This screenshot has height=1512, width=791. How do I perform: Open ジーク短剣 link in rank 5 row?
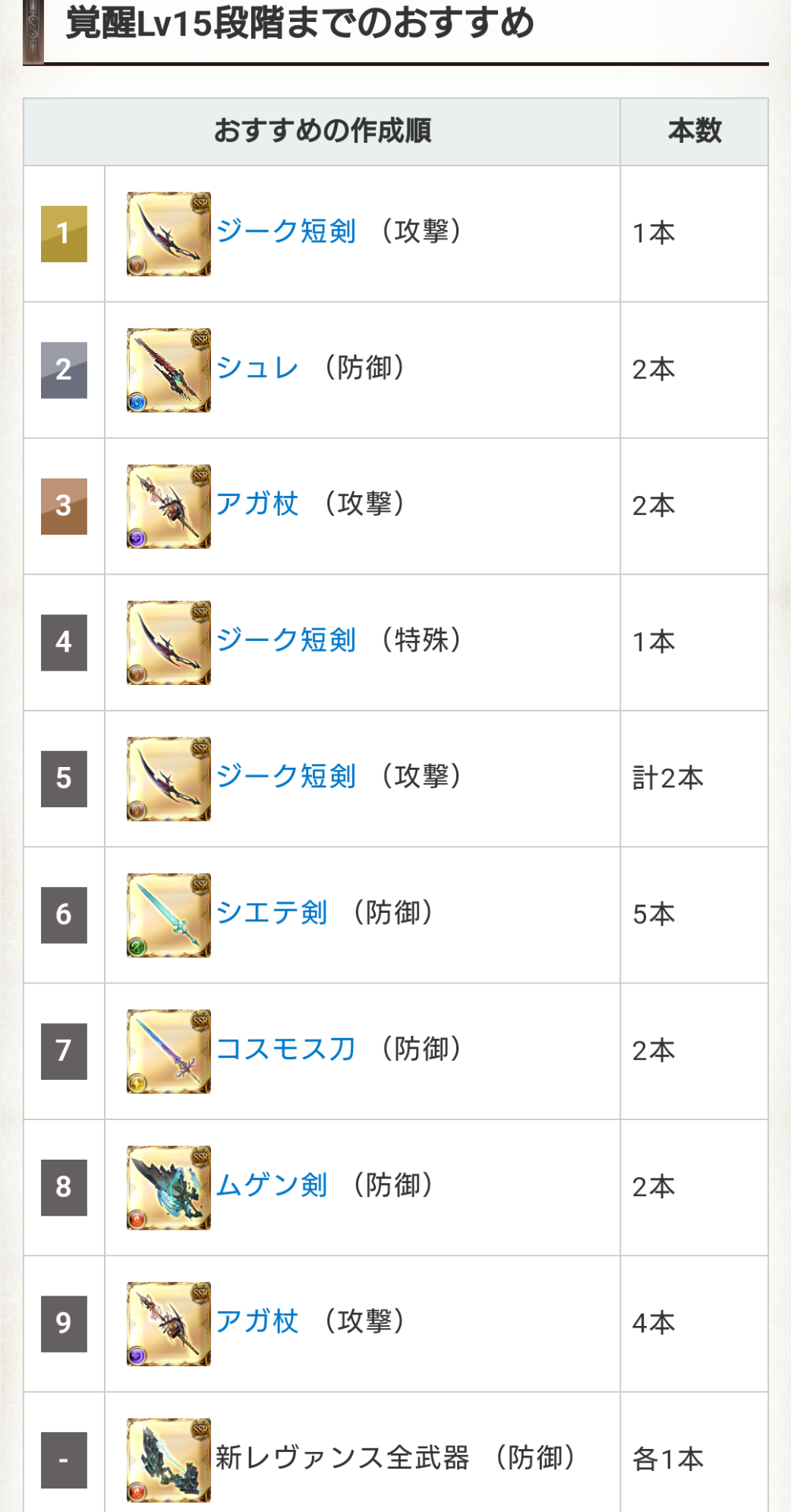click(286, 776)
